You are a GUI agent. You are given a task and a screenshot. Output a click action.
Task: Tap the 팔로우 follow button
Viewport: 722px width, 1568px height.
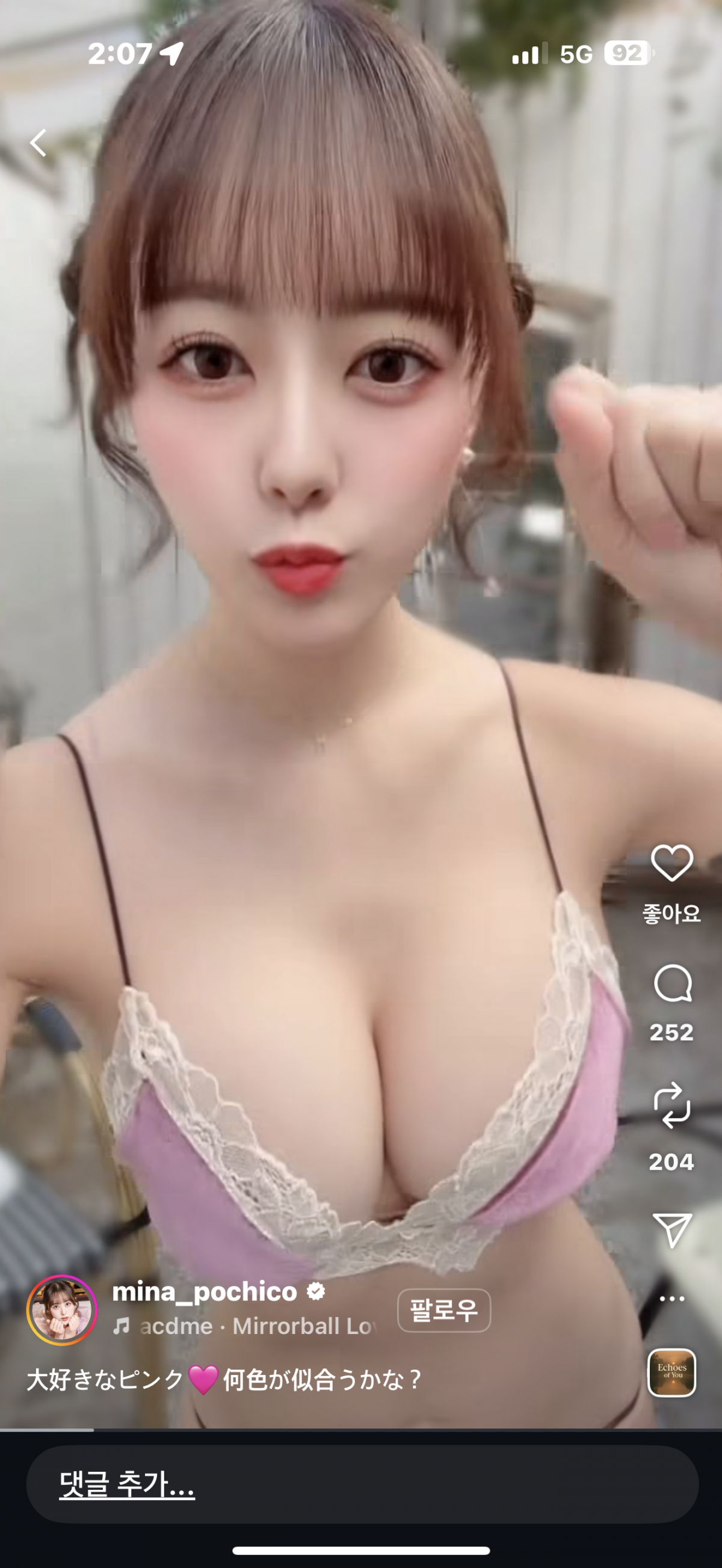tap(444, 1310)
